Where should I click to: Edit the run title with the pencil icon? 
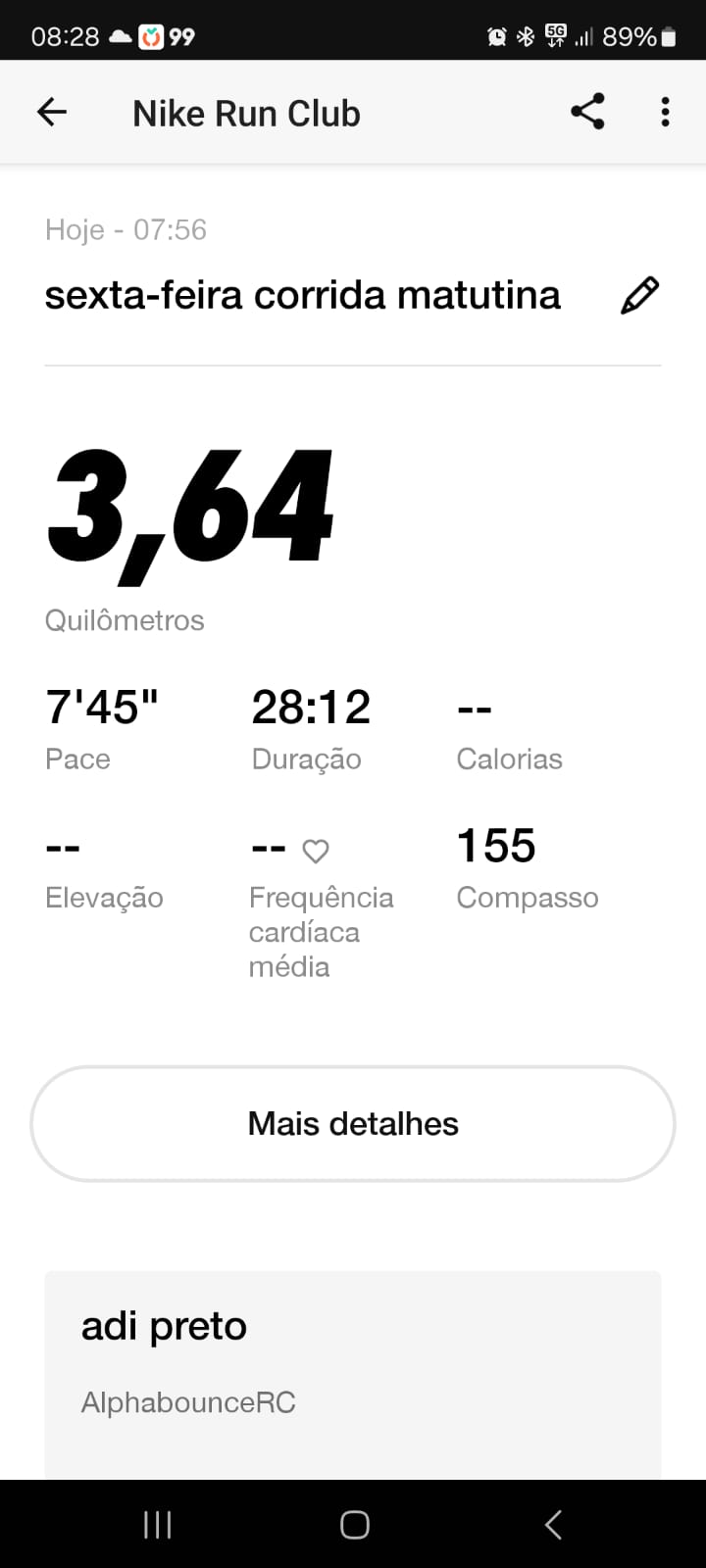tap(639, 295)
